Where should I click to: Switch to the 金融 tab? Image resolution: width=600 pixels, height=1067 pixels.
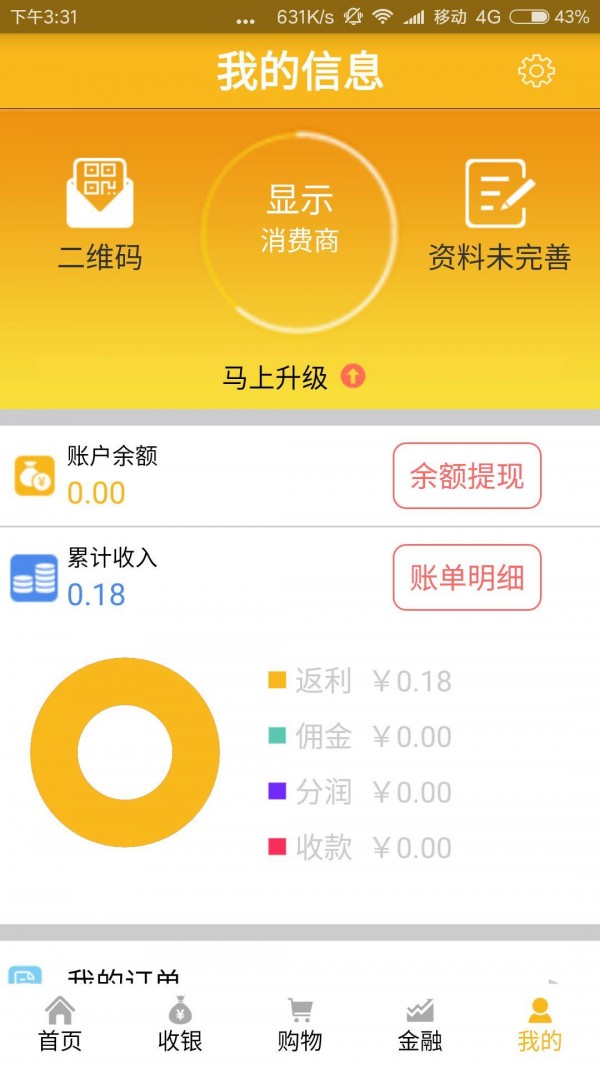(x=420, y=1025)
